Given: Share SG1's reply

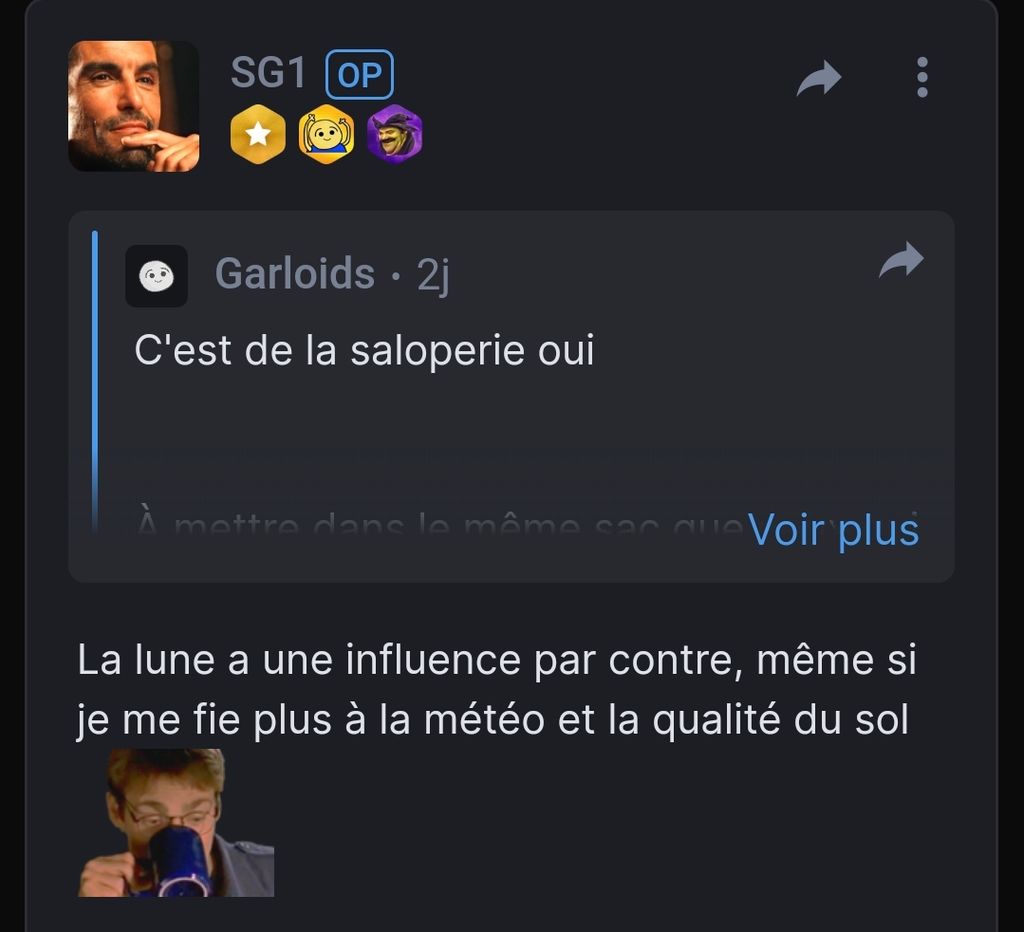Looking at the screenshot, I should tap(819, 79).
